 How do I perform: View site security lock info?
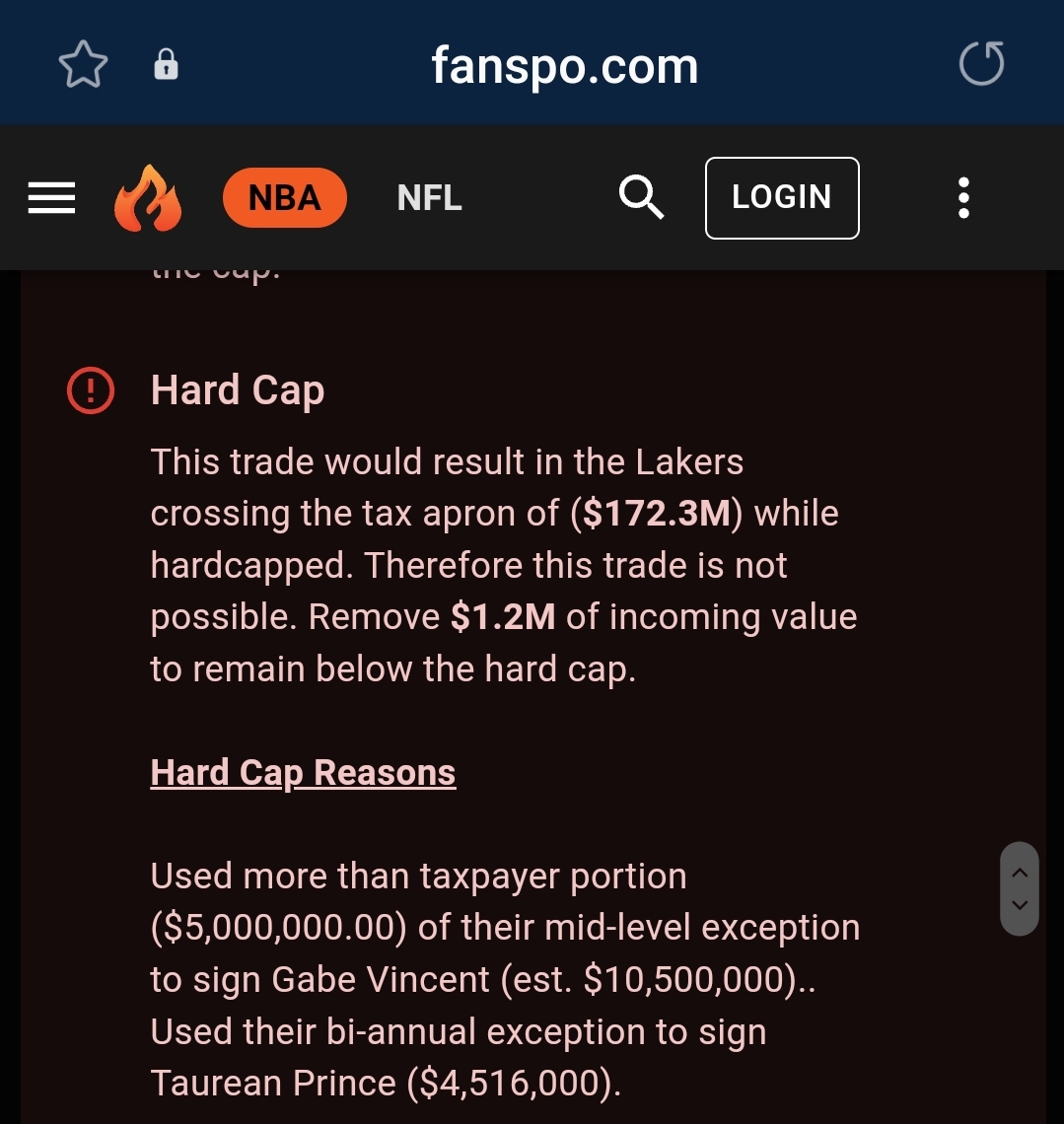tap(166, 65)
